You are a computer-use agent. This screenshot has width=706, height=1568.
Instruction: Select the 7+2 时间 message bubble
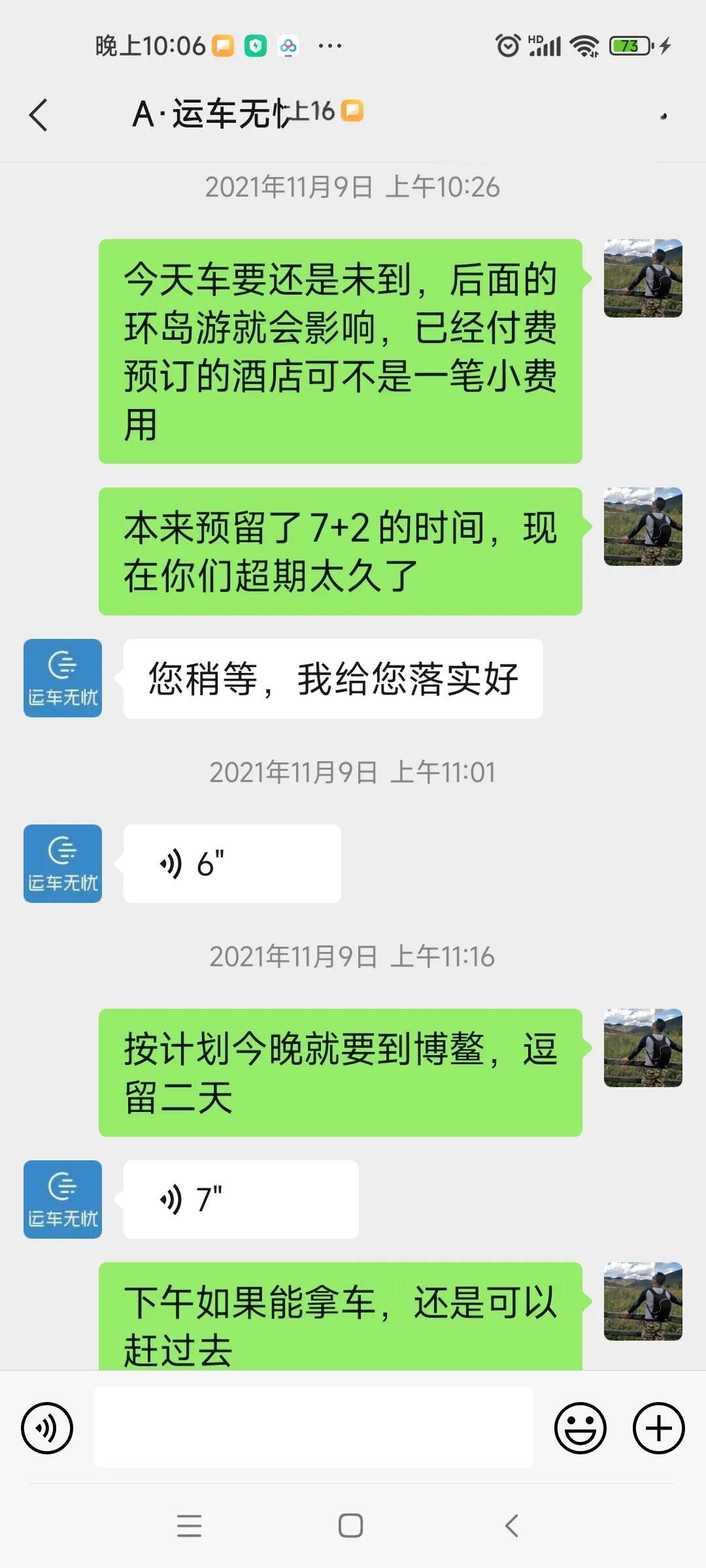(x=340, y=552)
